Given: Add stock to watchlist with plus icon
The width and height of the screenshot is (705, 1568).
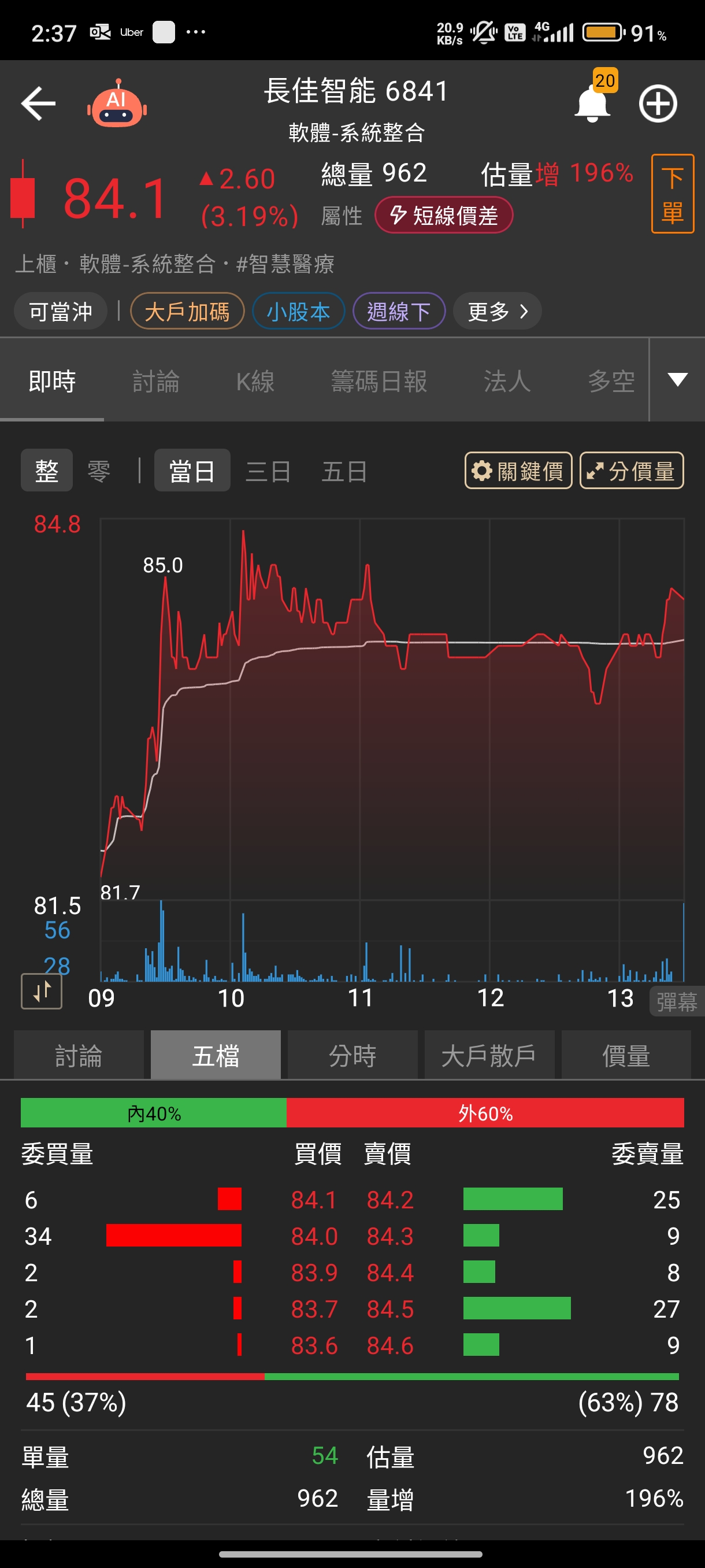Looking at the screenshot, I should [x=658, y=104].
